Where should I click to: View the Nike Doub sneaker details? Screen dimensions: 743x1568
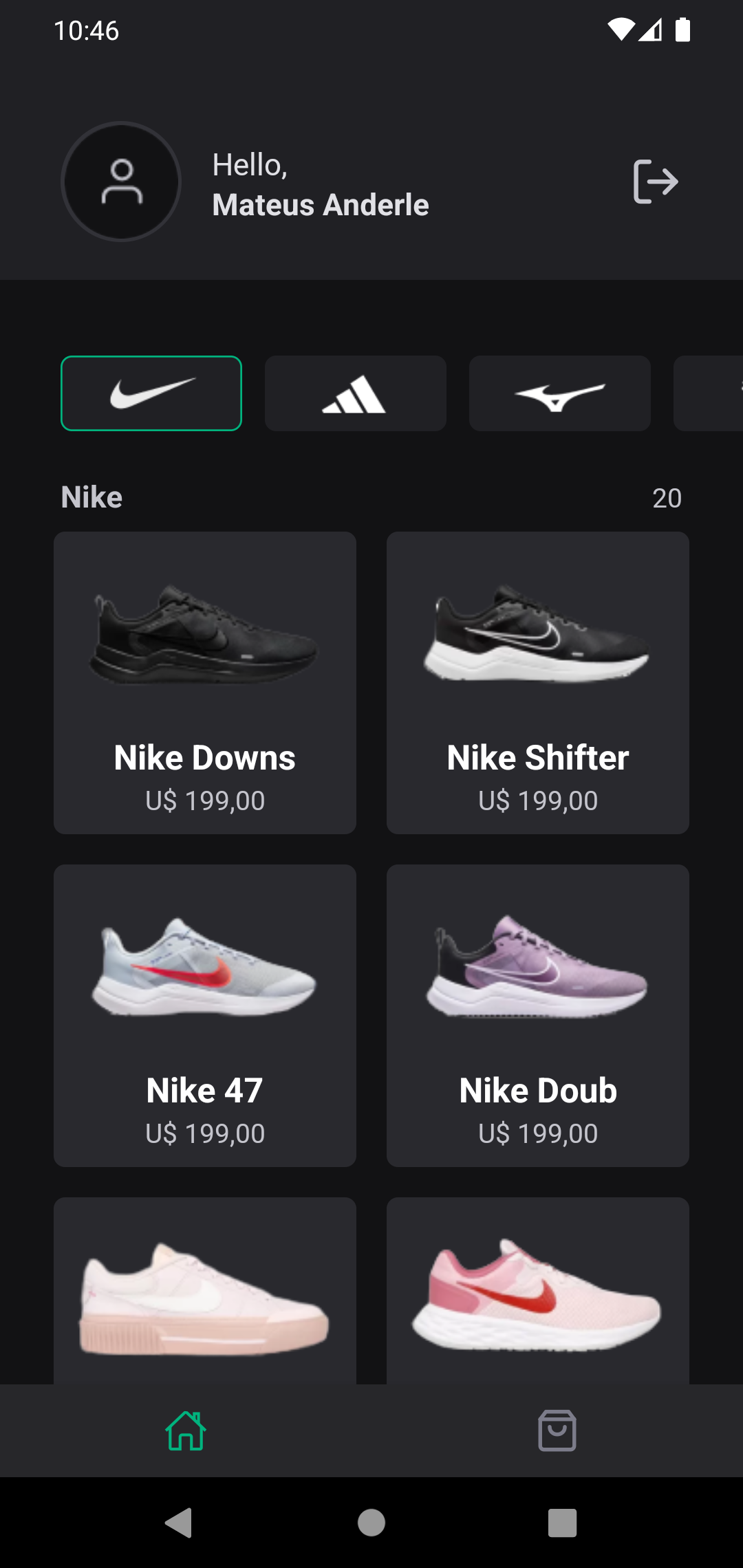click(x=538, y=1016)
